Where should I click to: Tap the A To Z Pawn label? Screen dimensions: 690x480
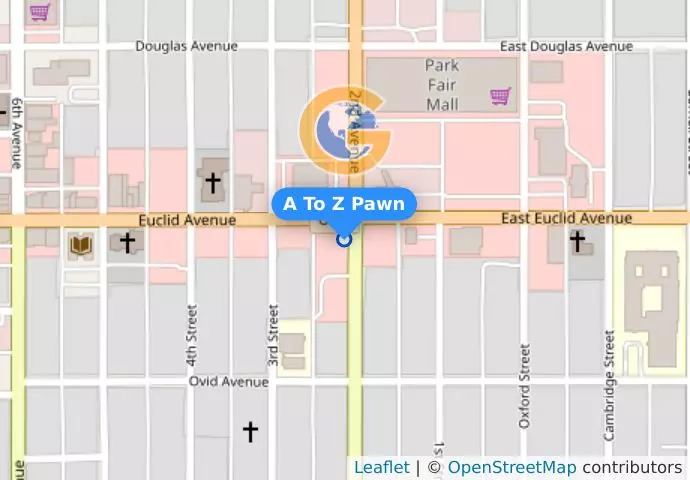(344, 204)
